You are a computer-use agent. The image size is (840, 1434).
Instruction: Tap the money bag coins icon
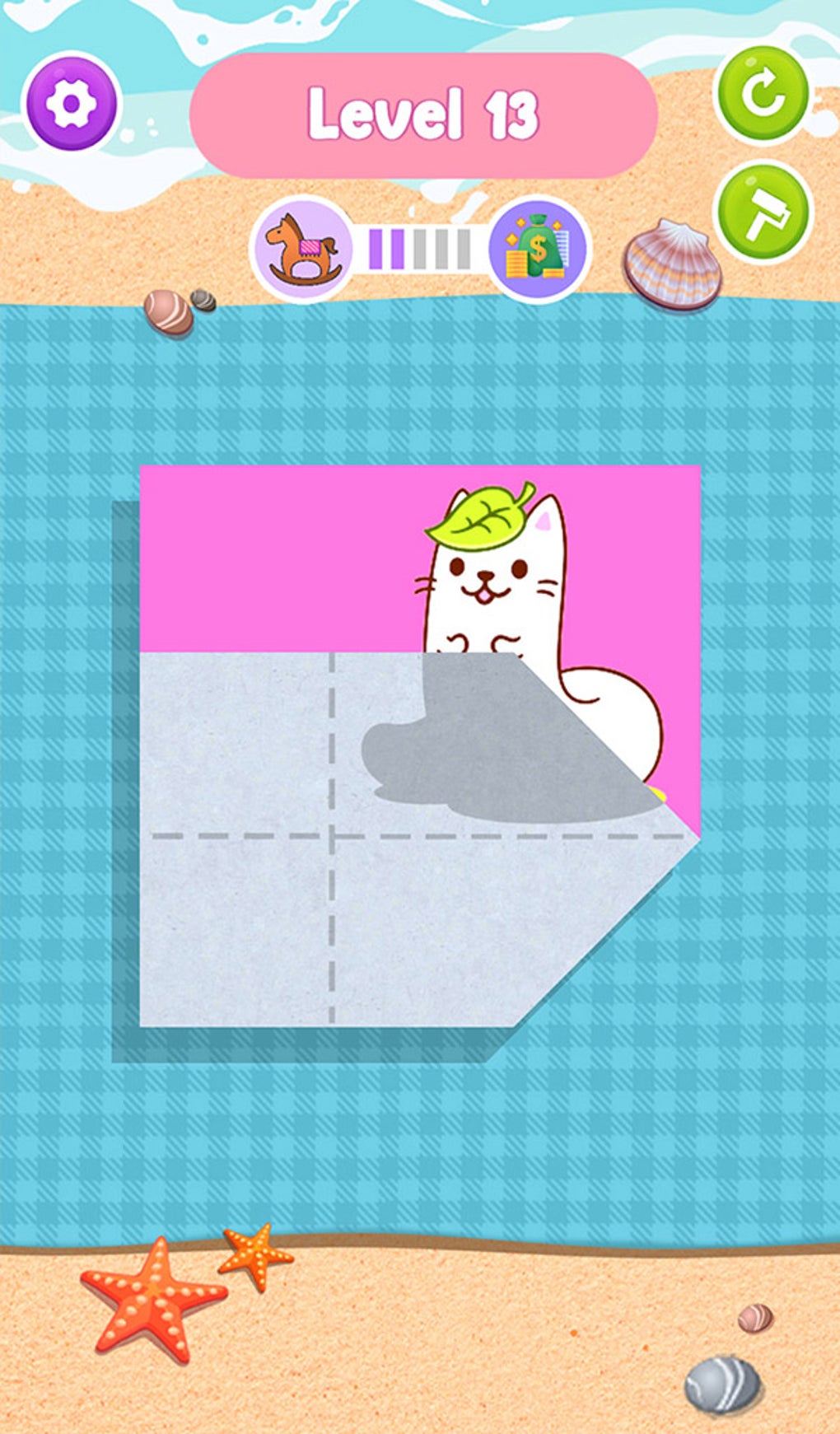click(x=537, y=245)
